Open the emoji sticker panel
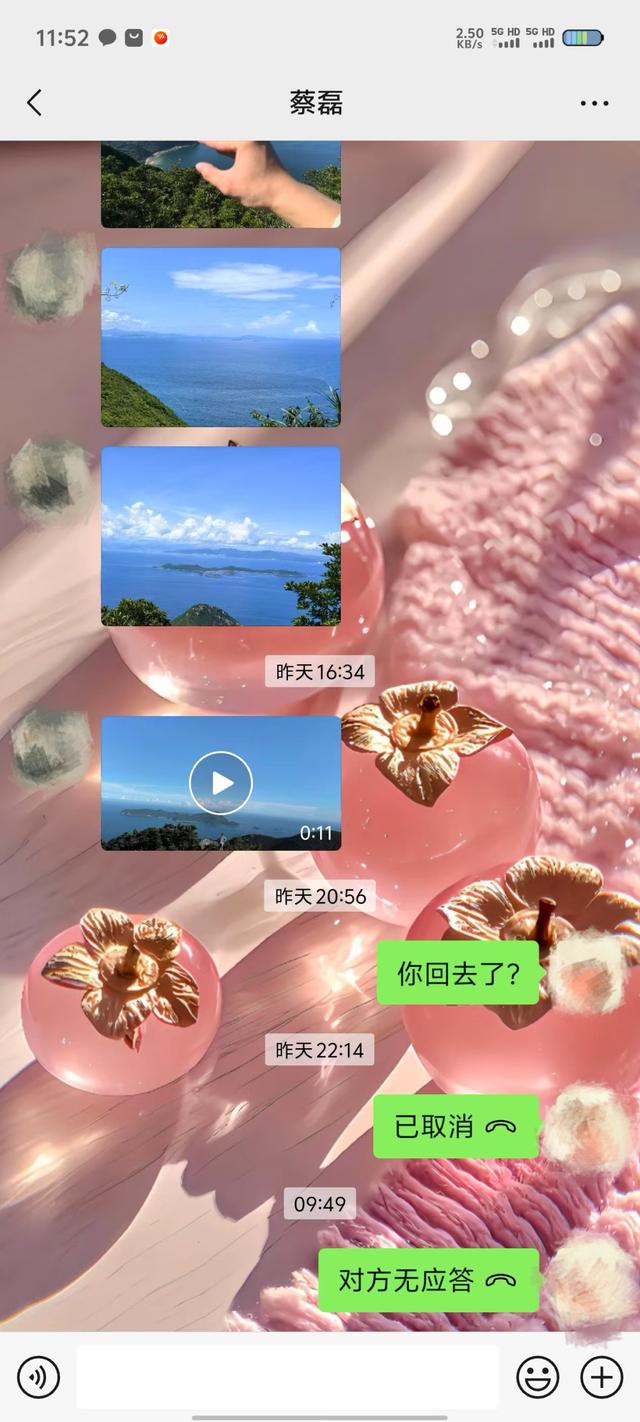640x1422 pixels. coord(537,1377)
